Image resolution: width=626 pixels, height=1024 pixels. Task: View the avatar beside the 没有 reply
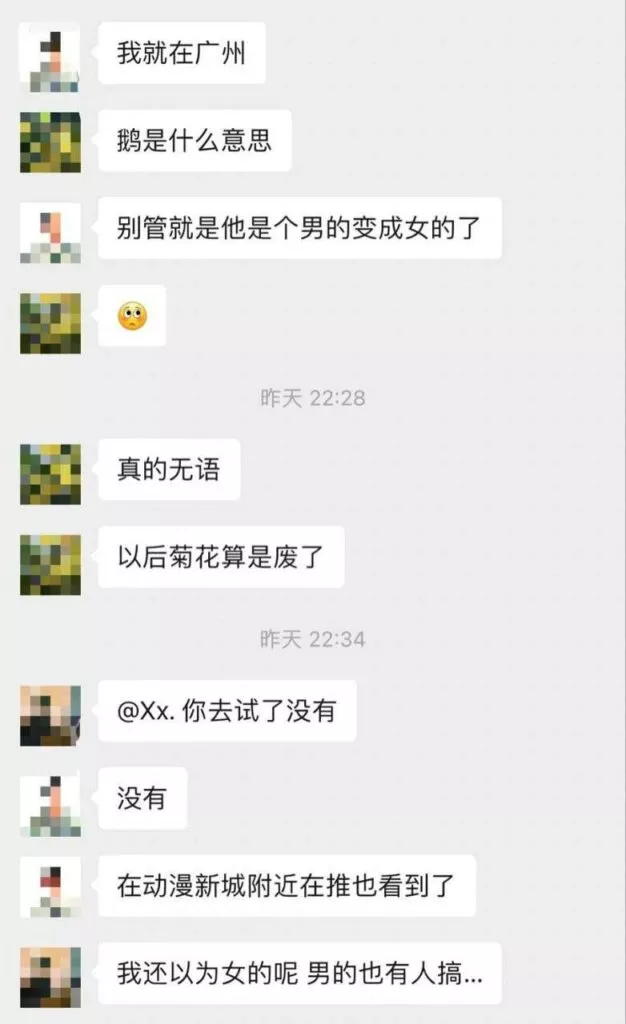pyautogui.click(x=50, y=801)
